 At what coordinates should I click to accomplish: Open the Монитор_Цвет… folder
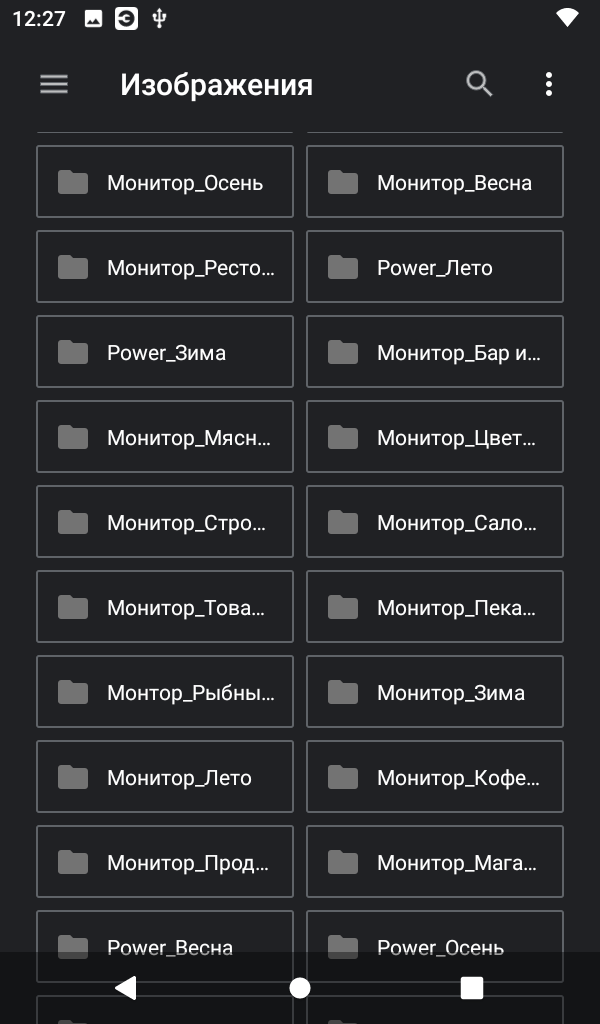tap(435, 436)
